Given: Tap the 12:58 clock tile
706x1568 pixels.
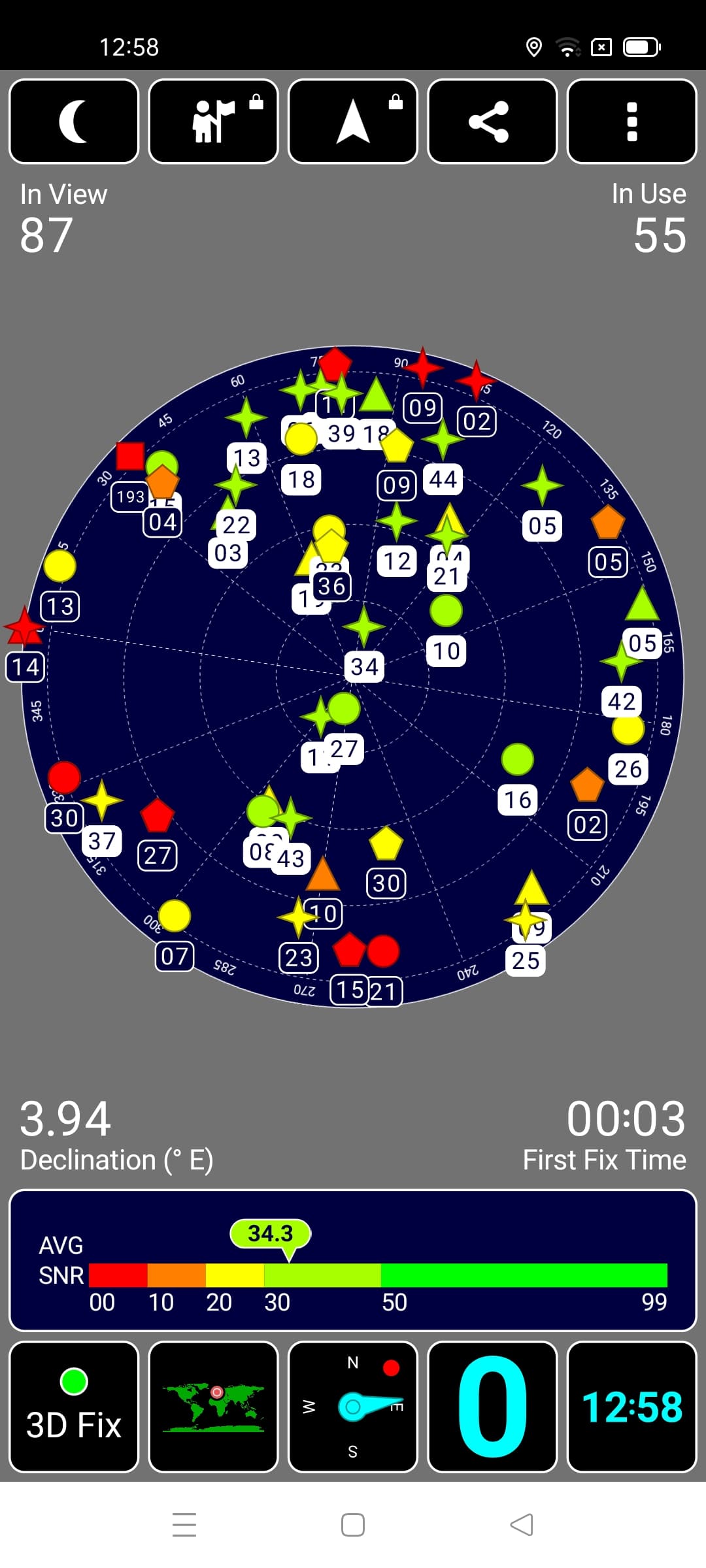Looking at the screenshot, I should [x=632, y=1407].
